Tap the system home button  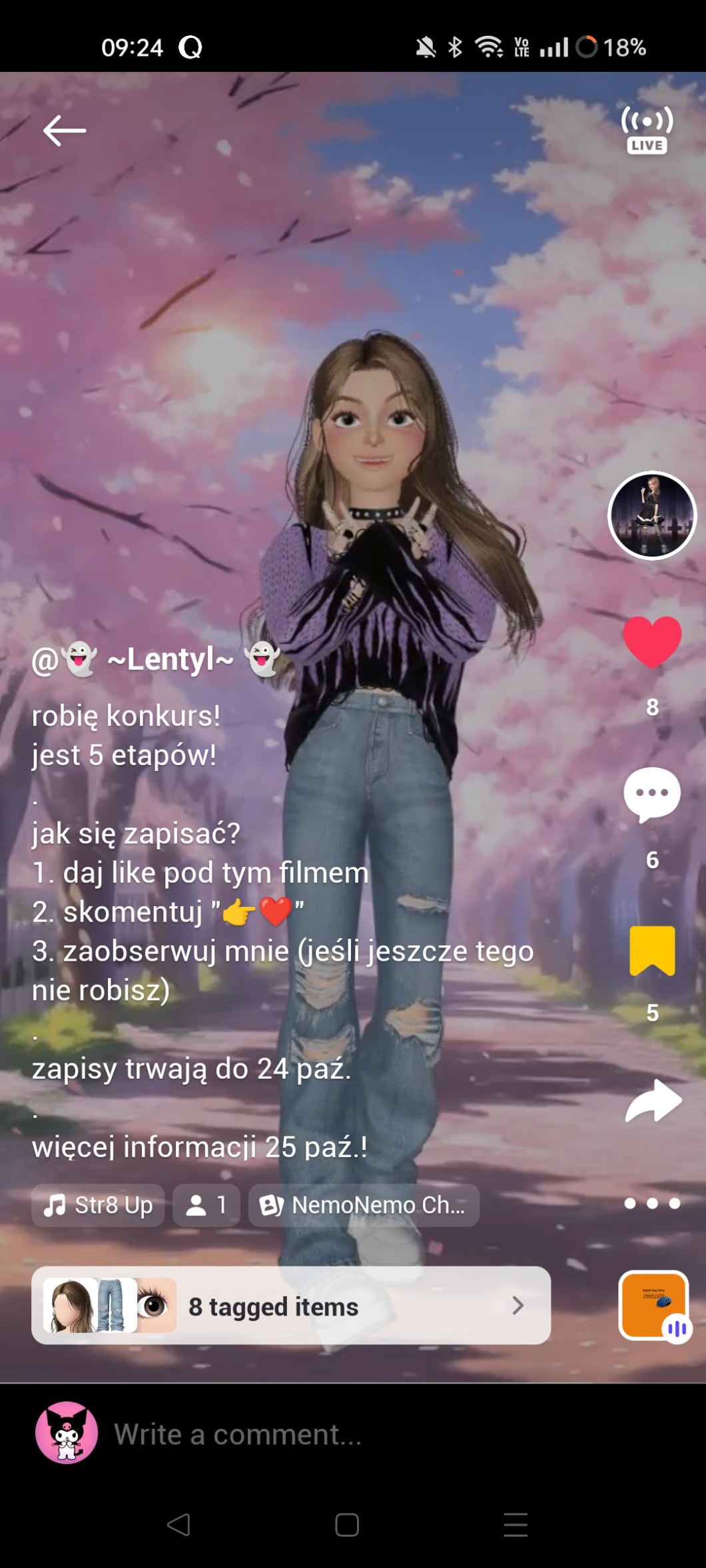click(347, 1524)
